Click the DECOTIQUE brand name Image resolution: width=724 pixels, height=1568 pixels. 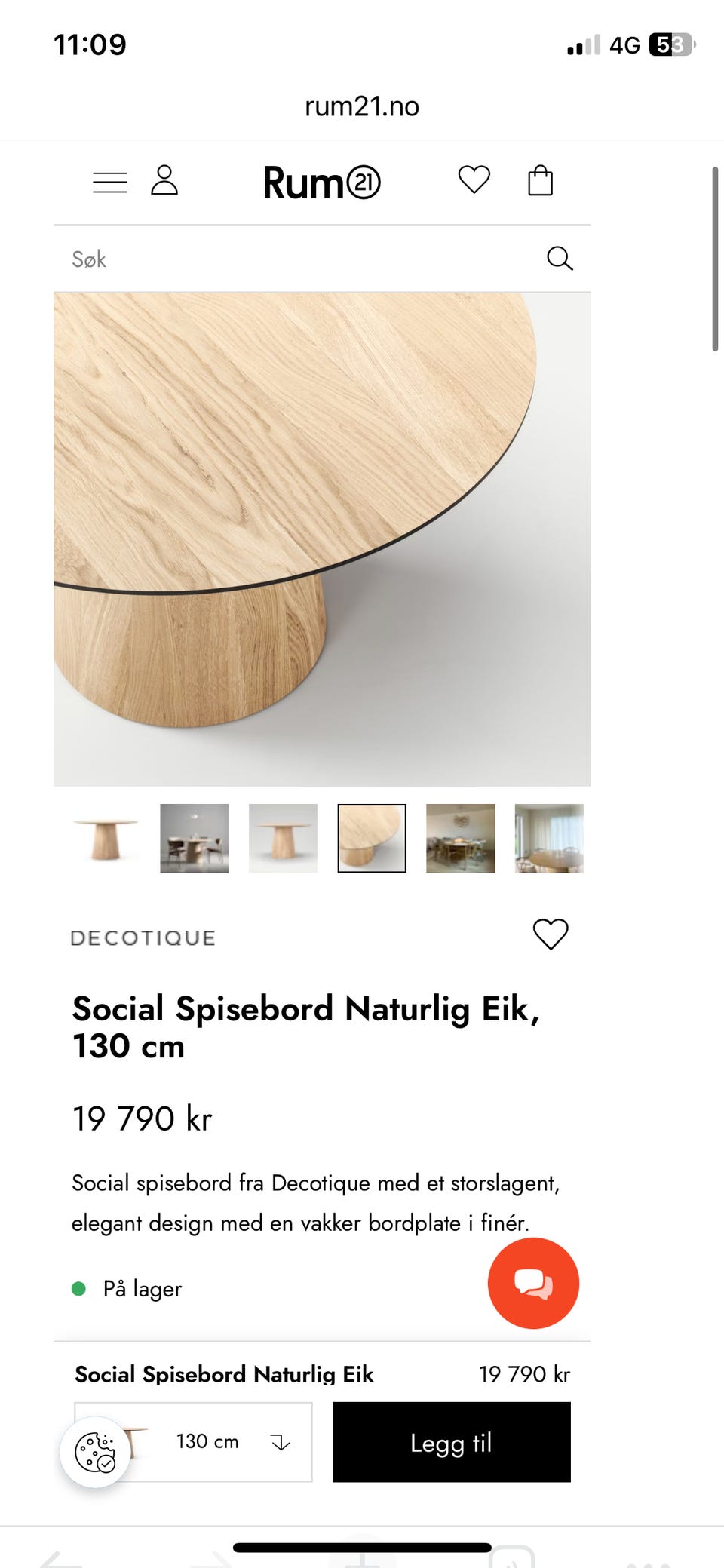143,937
